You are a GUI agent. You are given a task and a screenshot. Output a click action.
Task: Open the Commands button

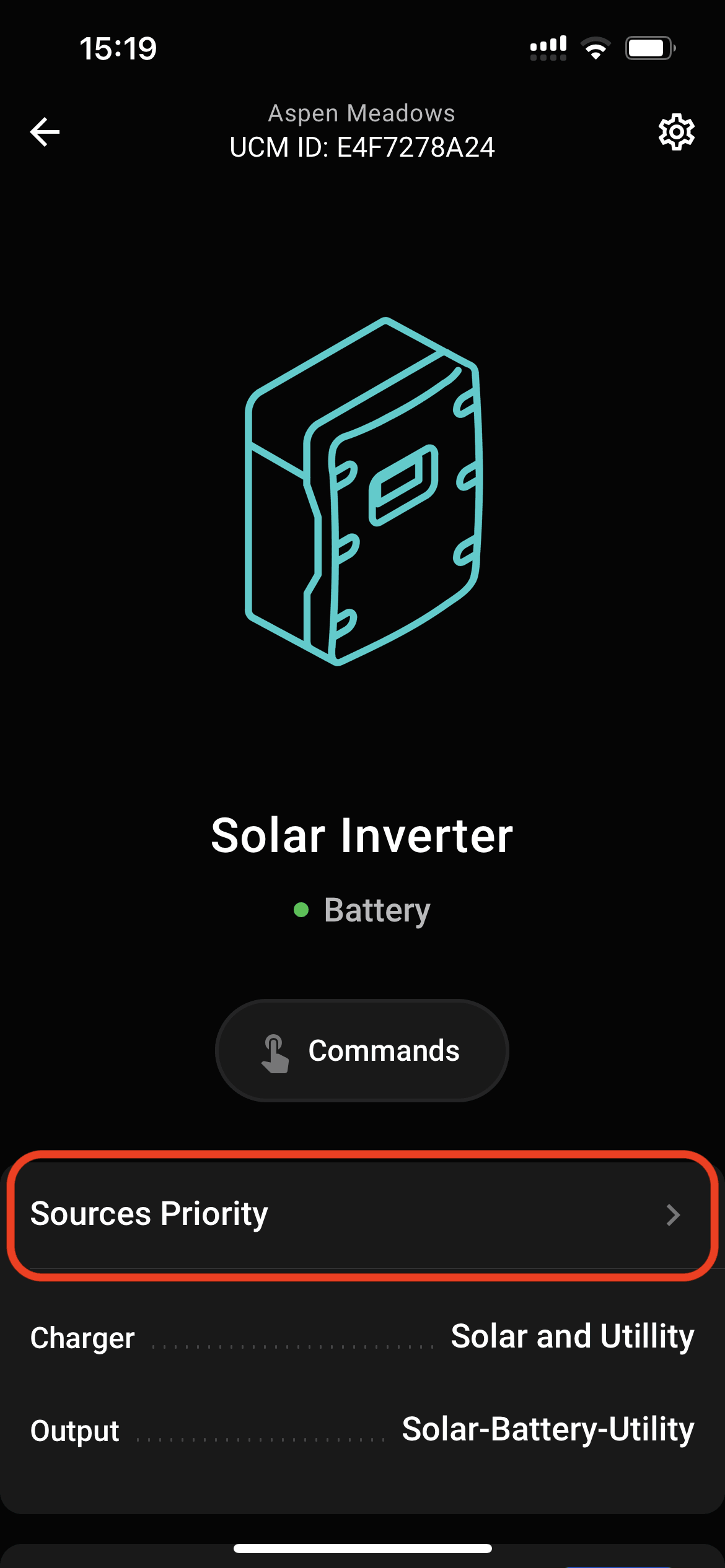(x=362, y=1051)
